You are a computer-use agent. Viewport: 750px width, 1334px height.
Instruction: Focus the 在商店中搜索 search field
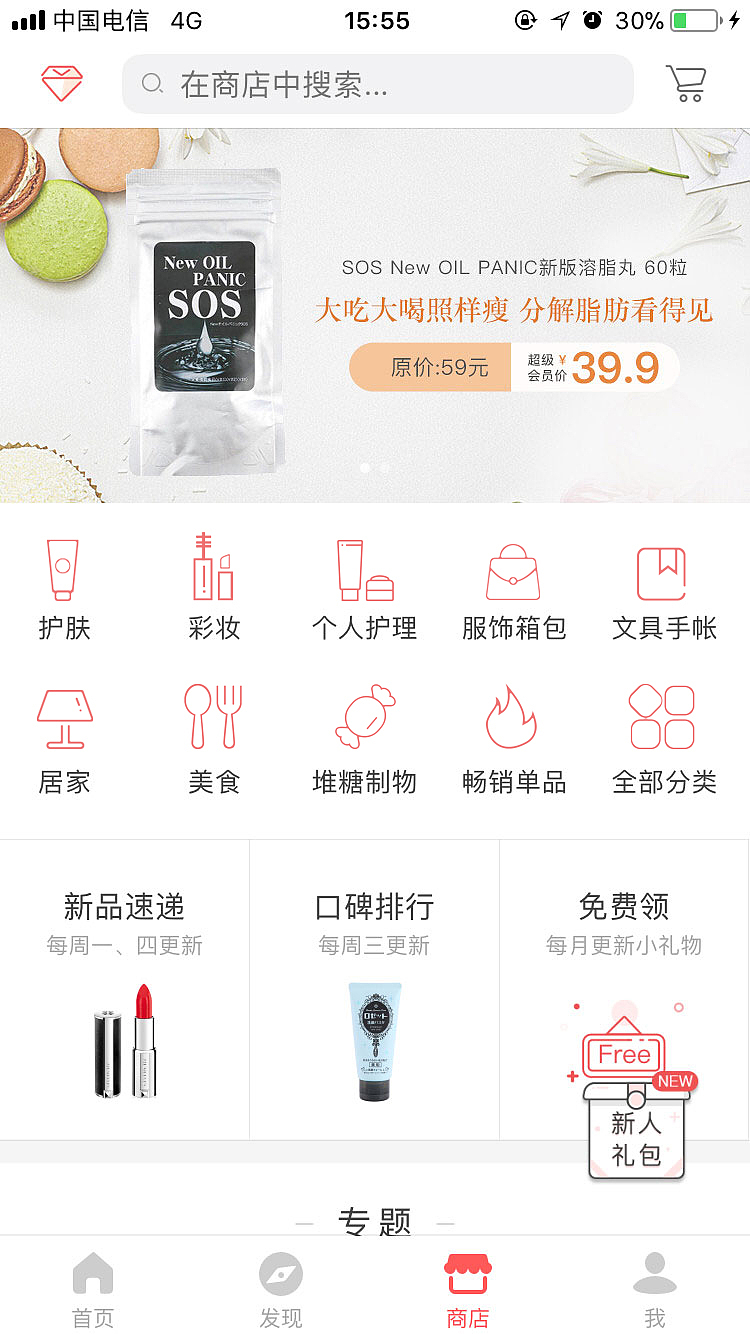(378, 84)
